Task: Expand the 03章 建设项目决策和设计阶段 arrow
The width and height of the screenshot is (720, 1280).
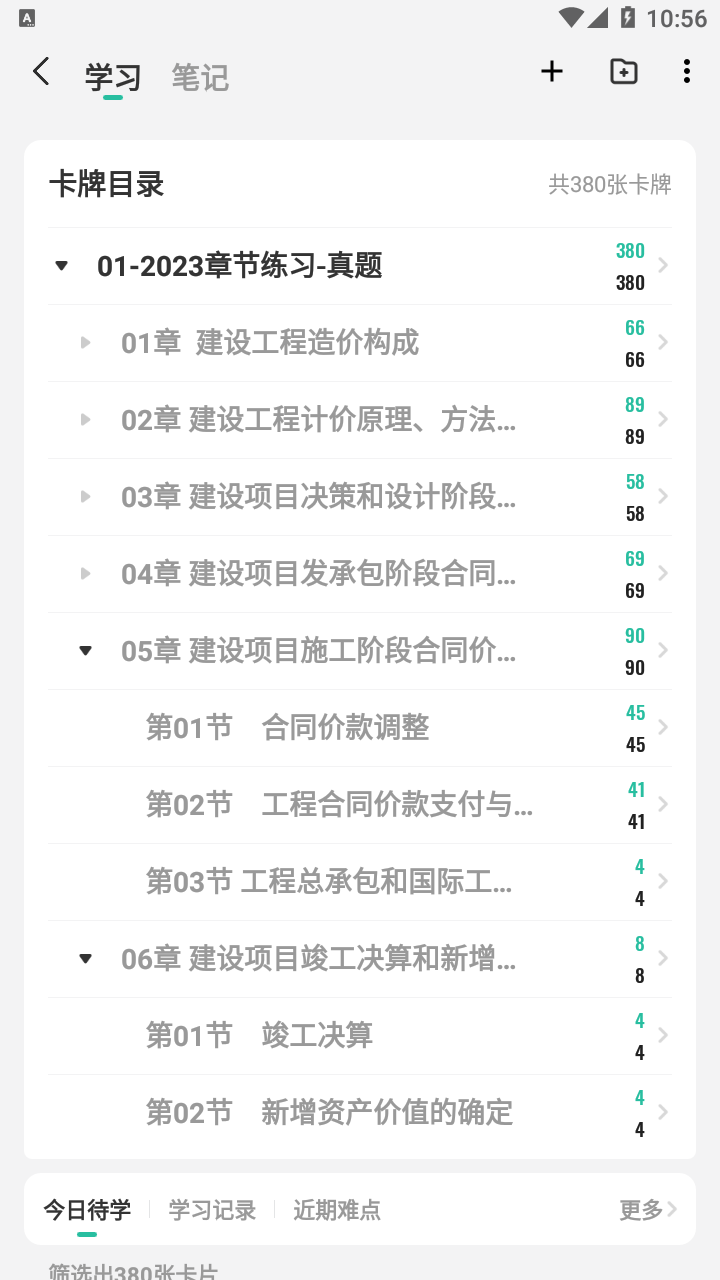Action: [85, 497]
